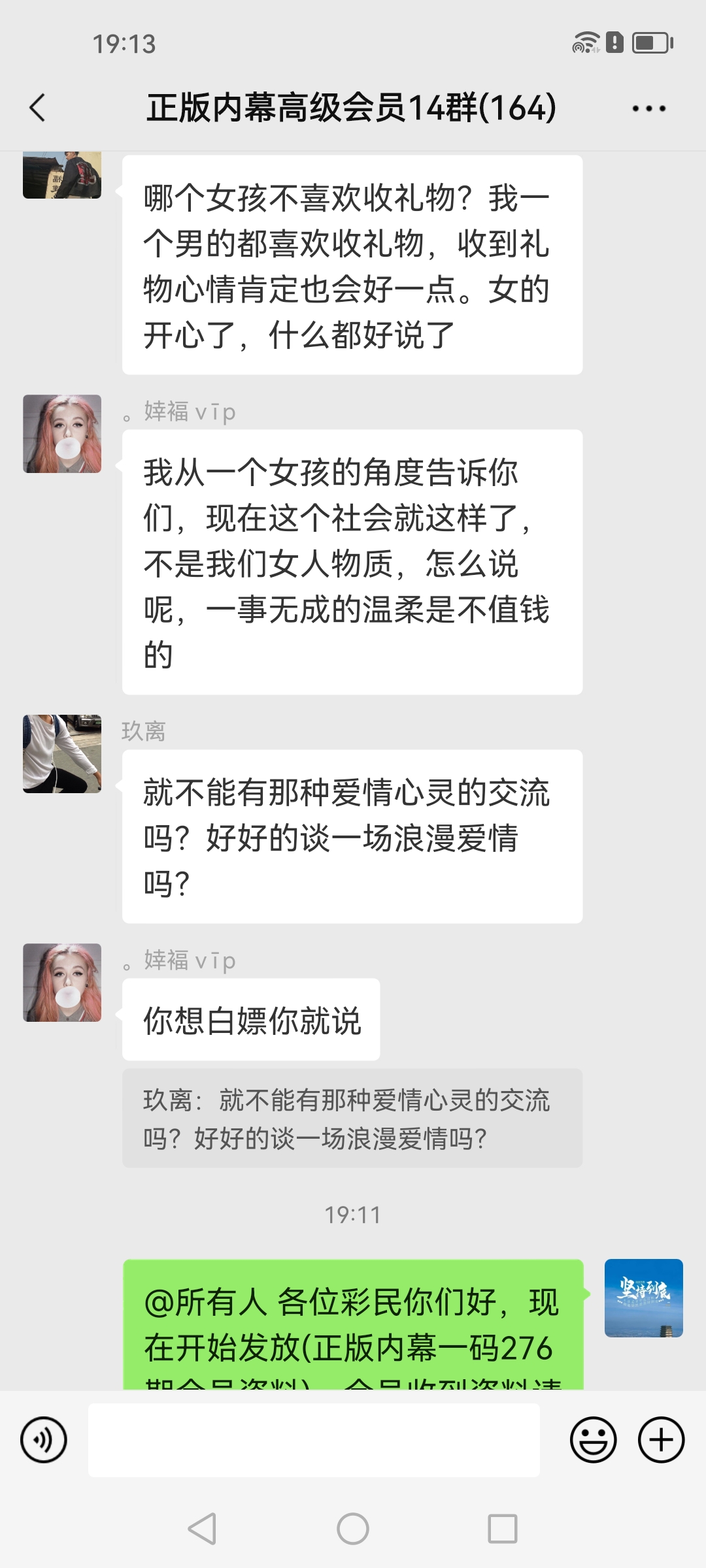706x1568 pixels.
Task: Tap the message input field
Action: [x=314, y=1439]
